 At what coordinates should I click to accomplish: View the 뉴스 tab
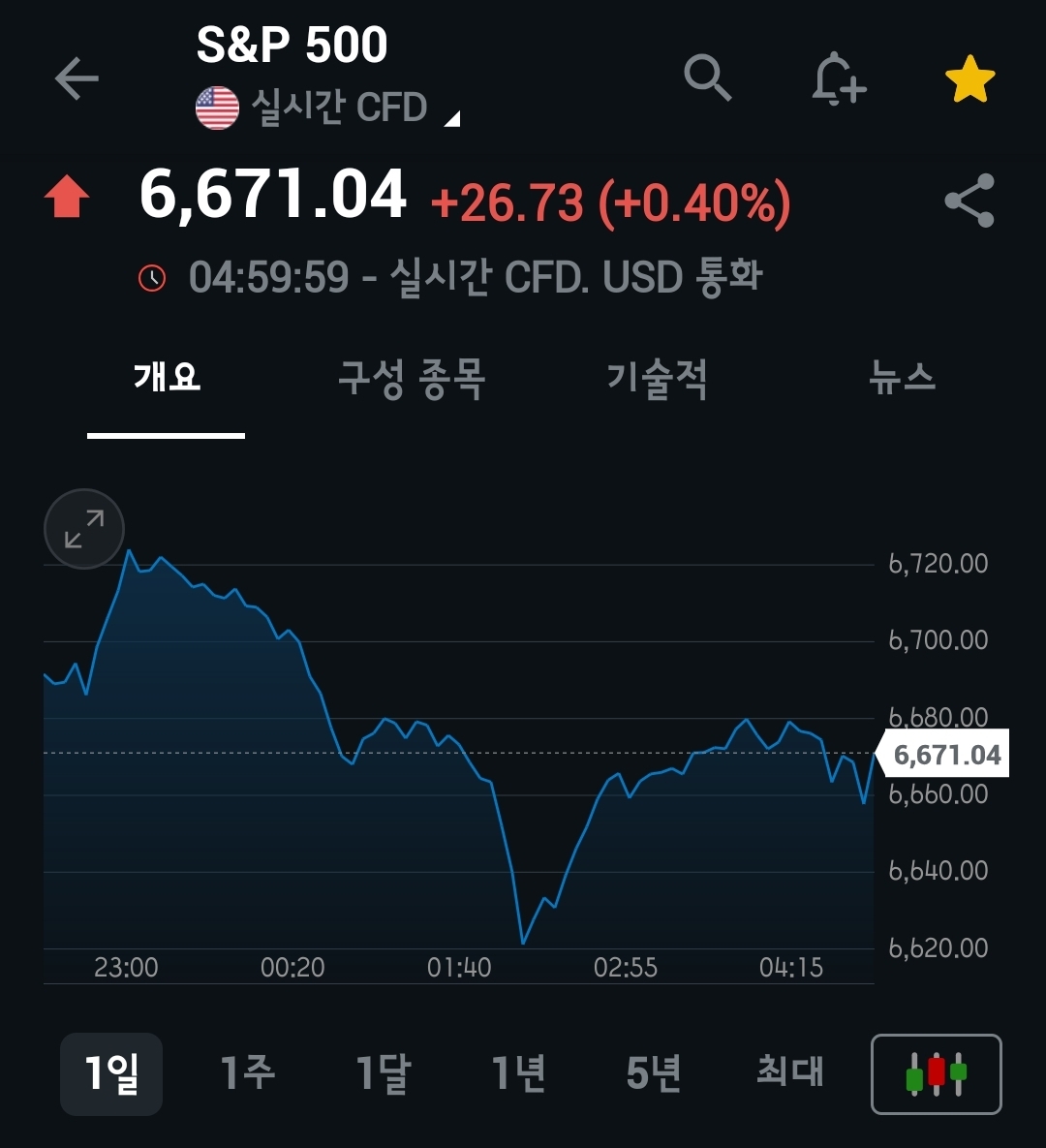coord(903,378)
